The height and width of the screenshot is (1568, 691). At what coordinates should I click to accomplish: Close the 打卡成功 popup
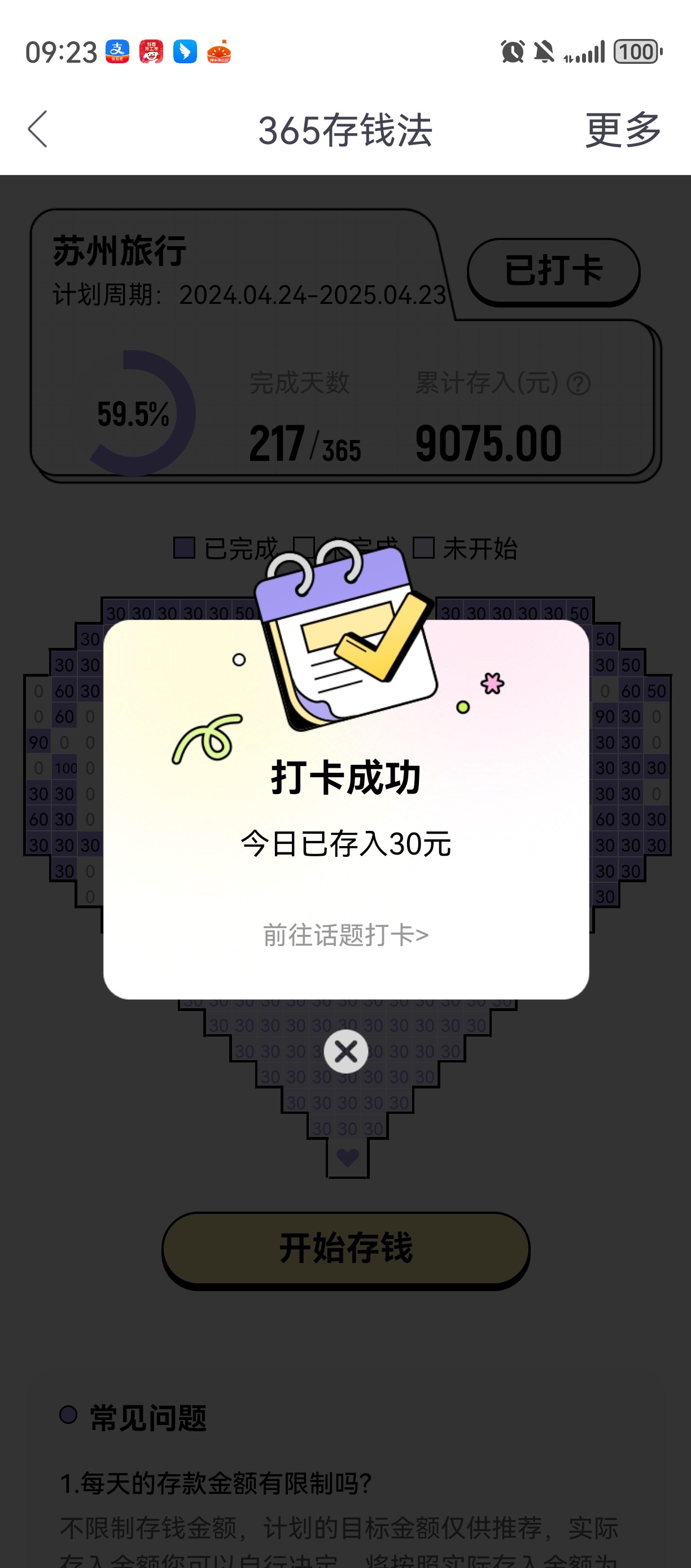pyautogui.click(x=345, y=1051)
